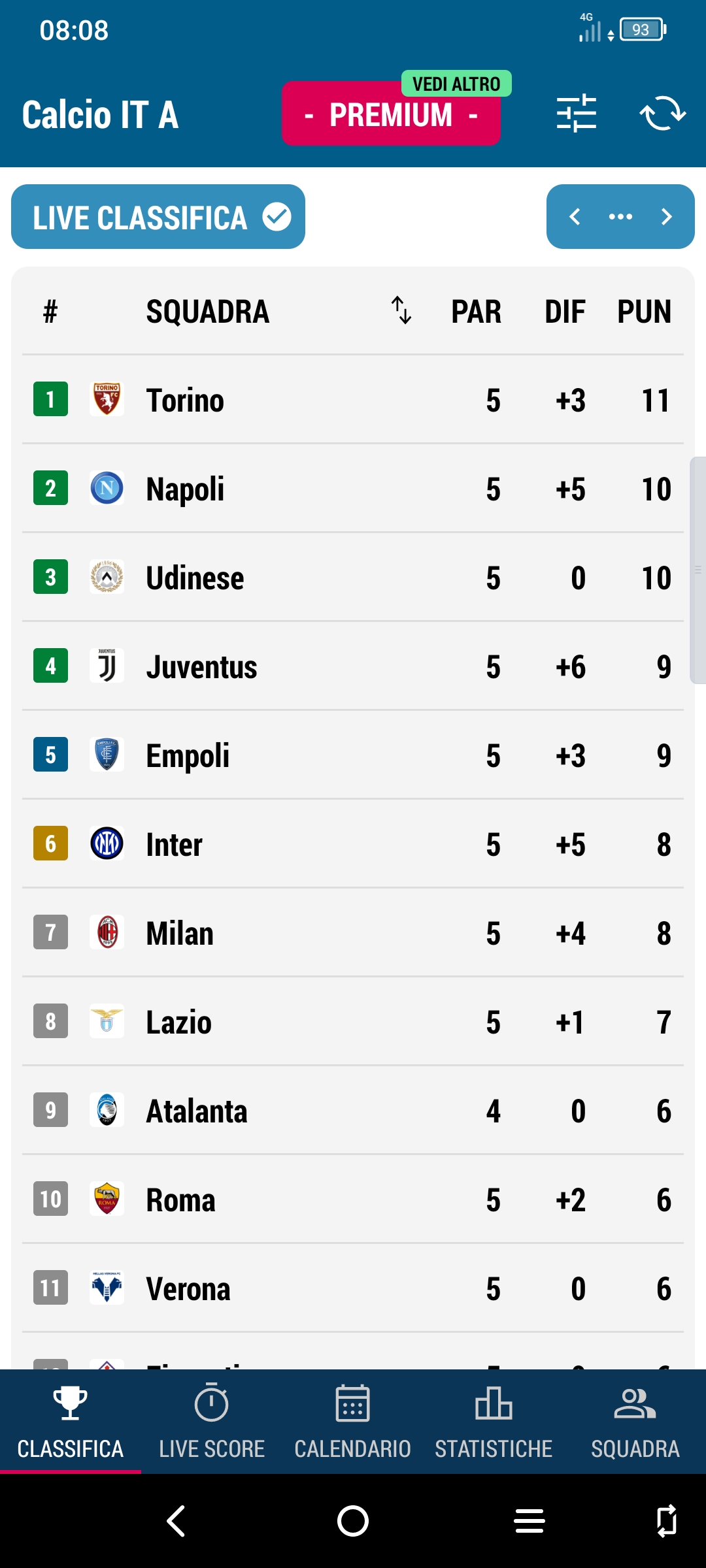This screenshot has width=706, height=1568.
Task: Open the Calendario tab
Action: [x=353, y=1422]
